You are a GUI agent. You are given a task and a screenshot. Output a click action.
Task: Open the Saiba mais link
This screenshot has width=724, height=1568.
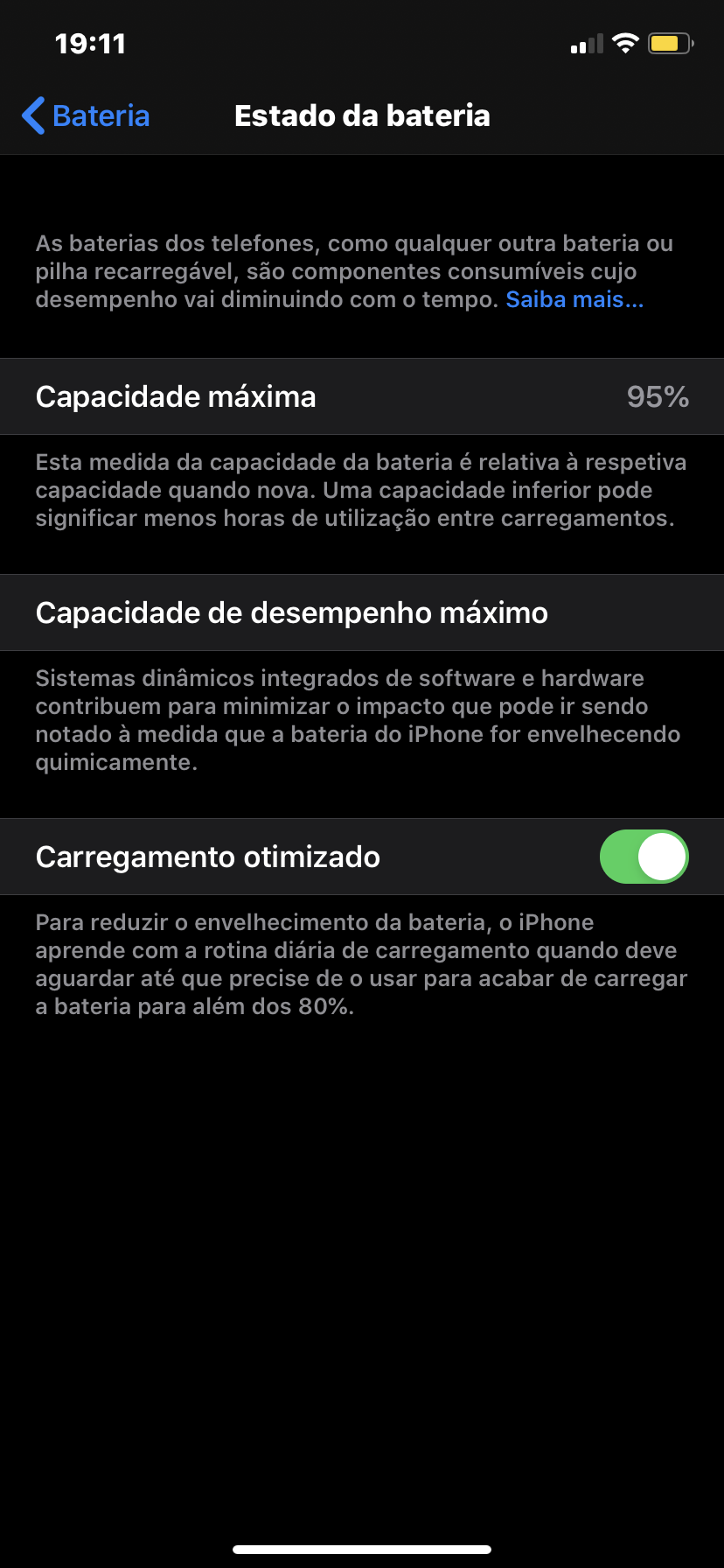[x=574, y=300]
